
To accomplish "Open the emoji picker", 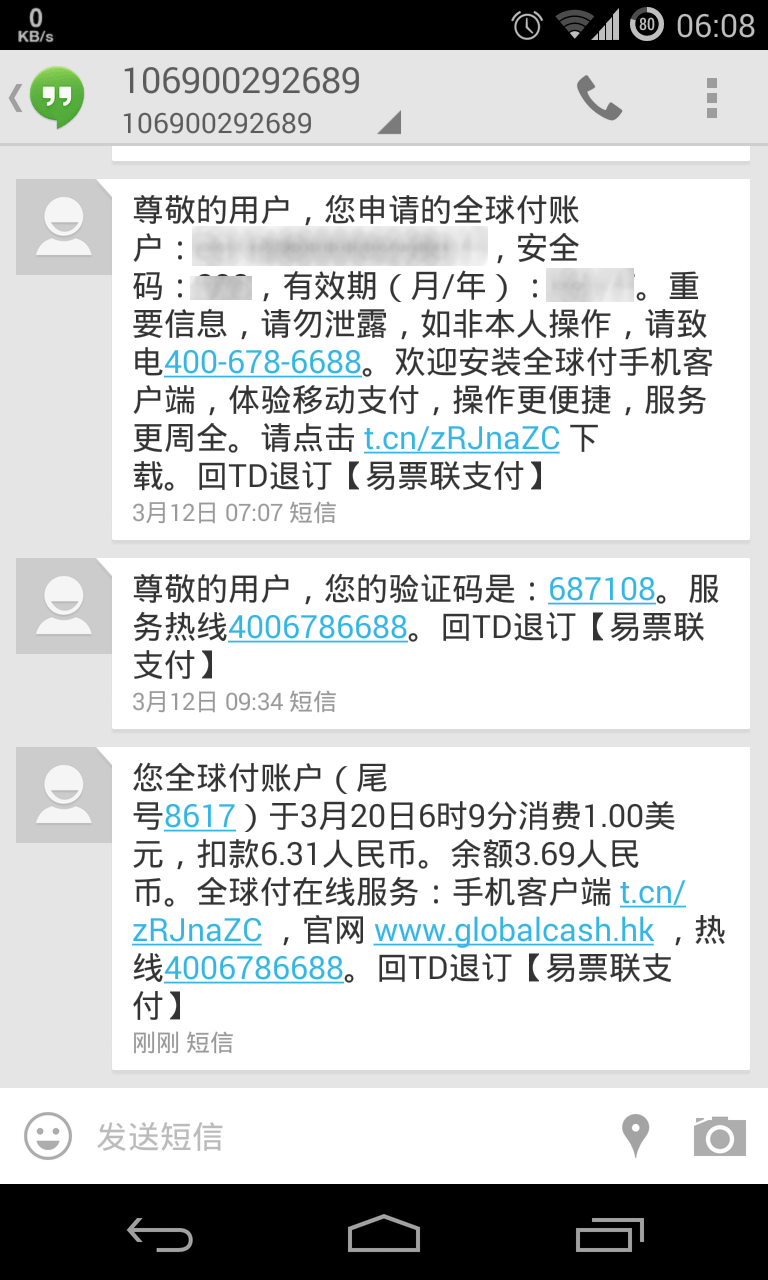I will click(x=48, y=1136).
